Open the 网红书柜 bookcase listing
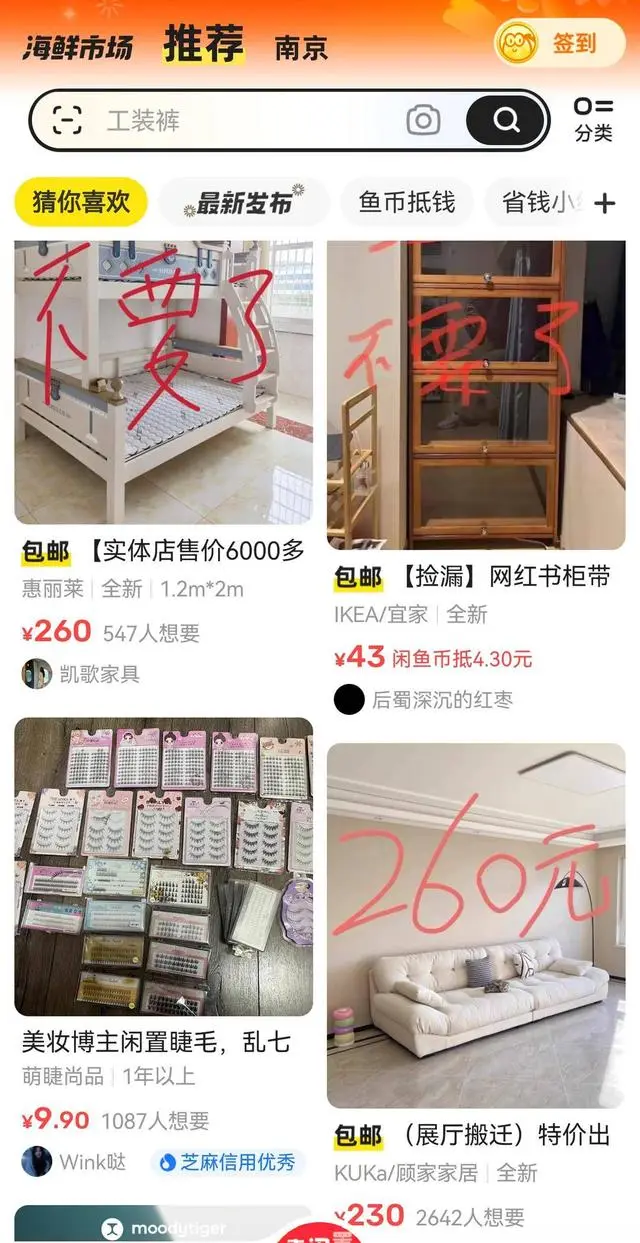 (x=476, y=395)
